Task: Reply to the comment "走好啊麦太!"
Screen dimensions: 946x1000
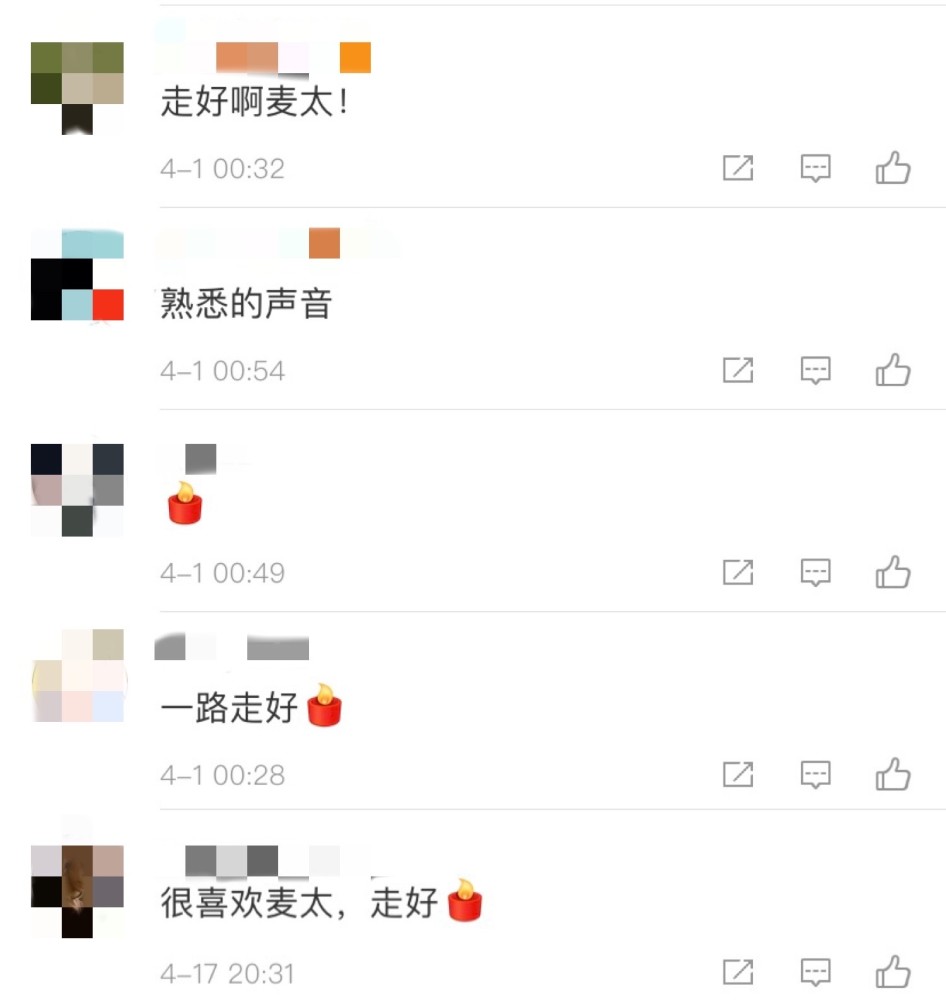Action: click(816, 169)
